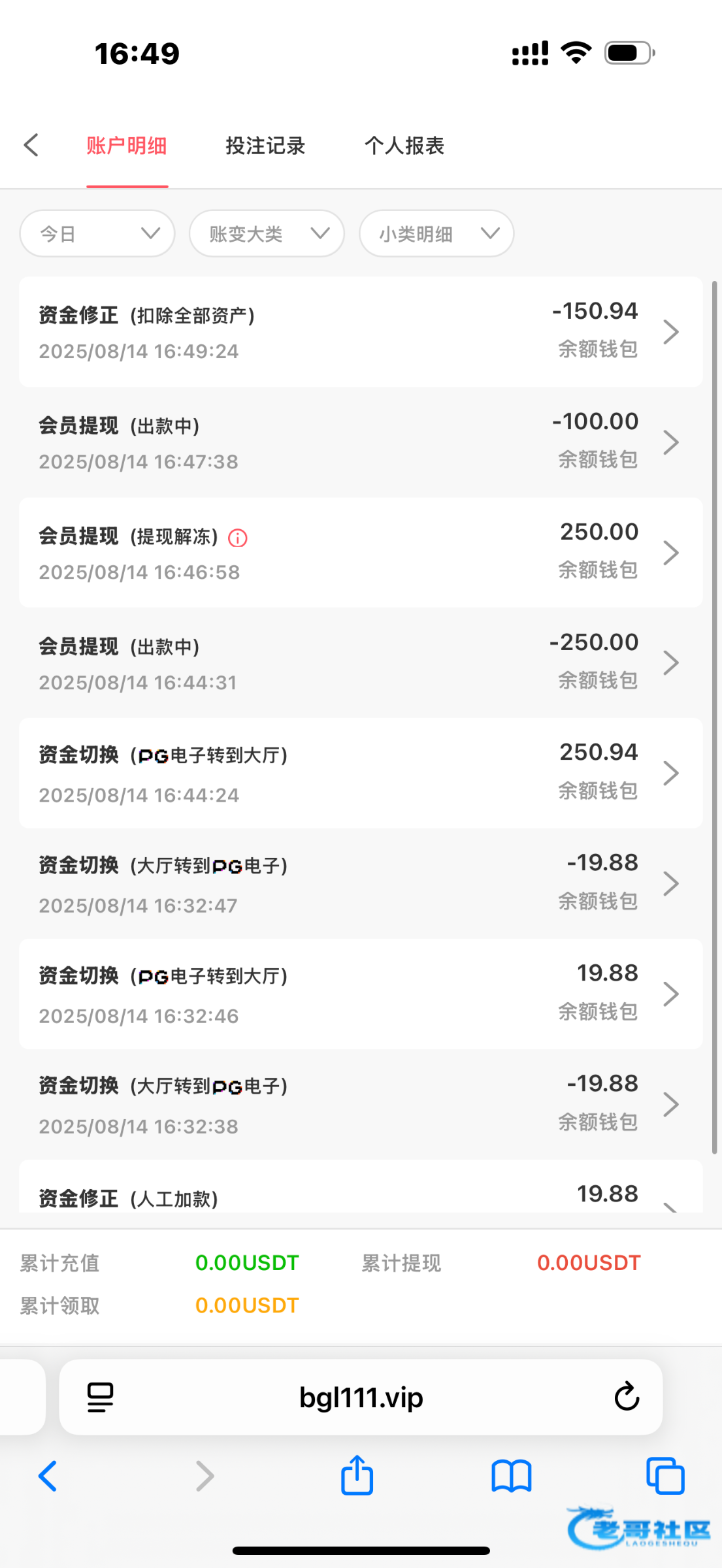Screen dimensions: 722x1568
Task: Expand the 账变大类 filter dropdown
Action: tap(267, 233)
